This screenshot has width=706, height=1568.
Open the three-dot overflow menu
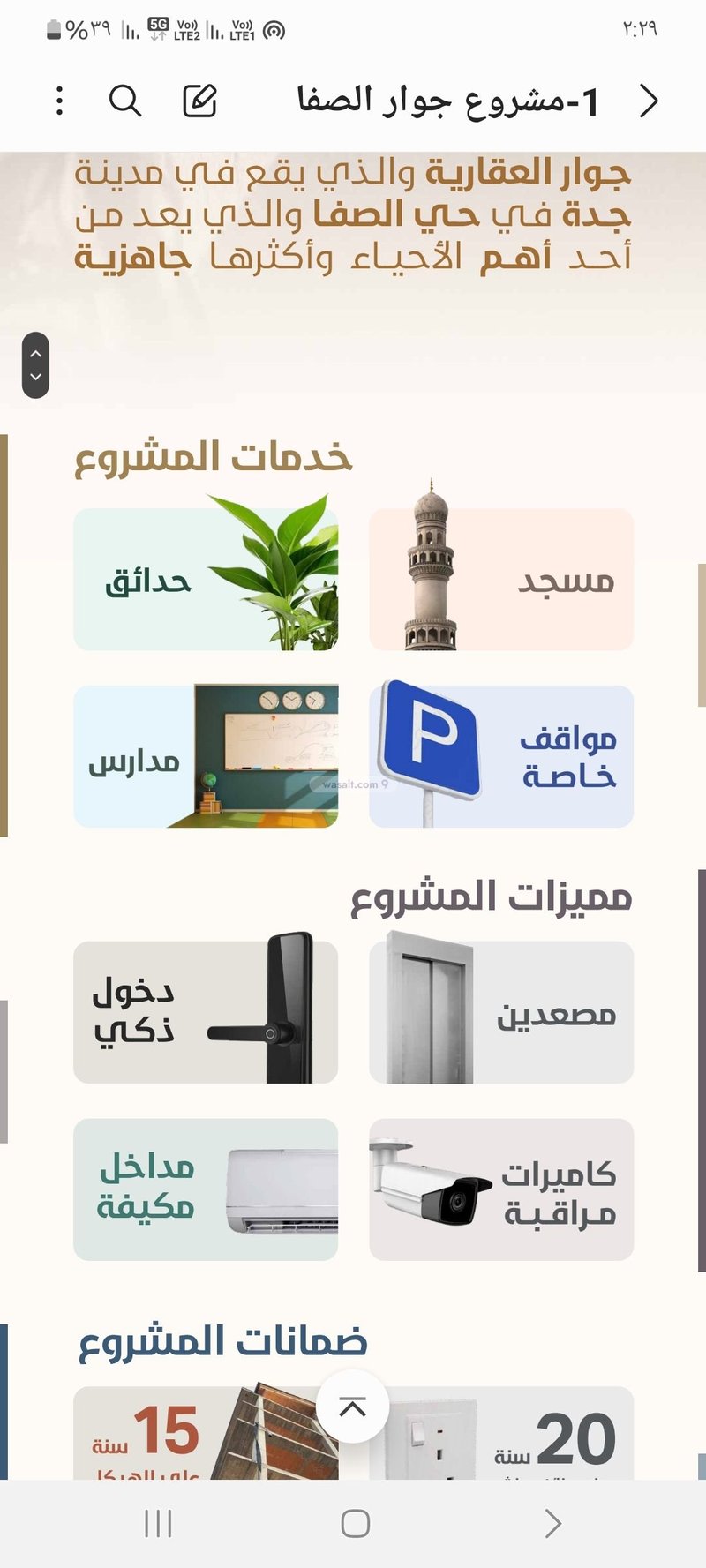59,101
